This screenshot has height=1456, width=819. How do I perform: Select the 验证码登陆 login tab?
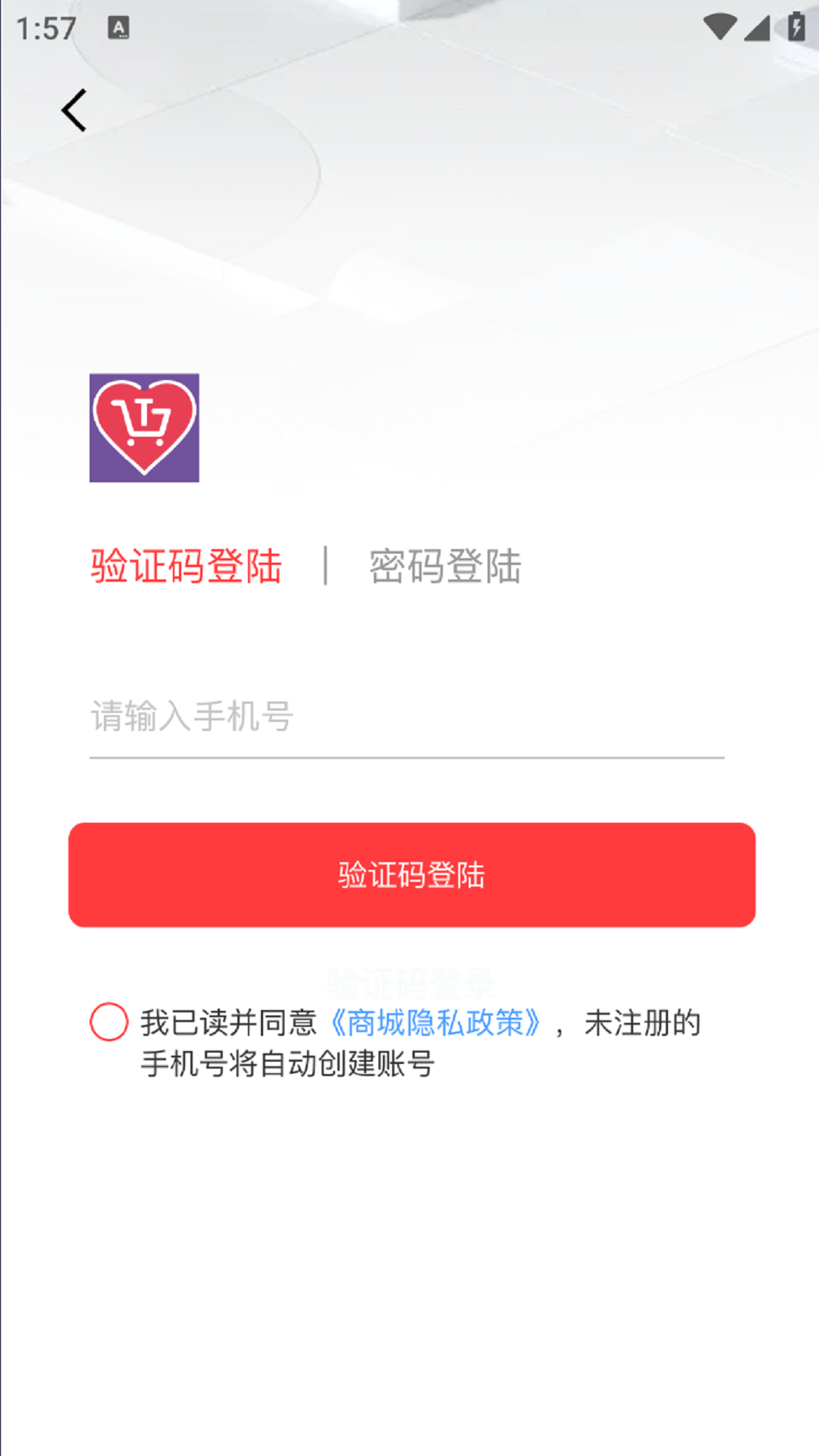(186, 568)
